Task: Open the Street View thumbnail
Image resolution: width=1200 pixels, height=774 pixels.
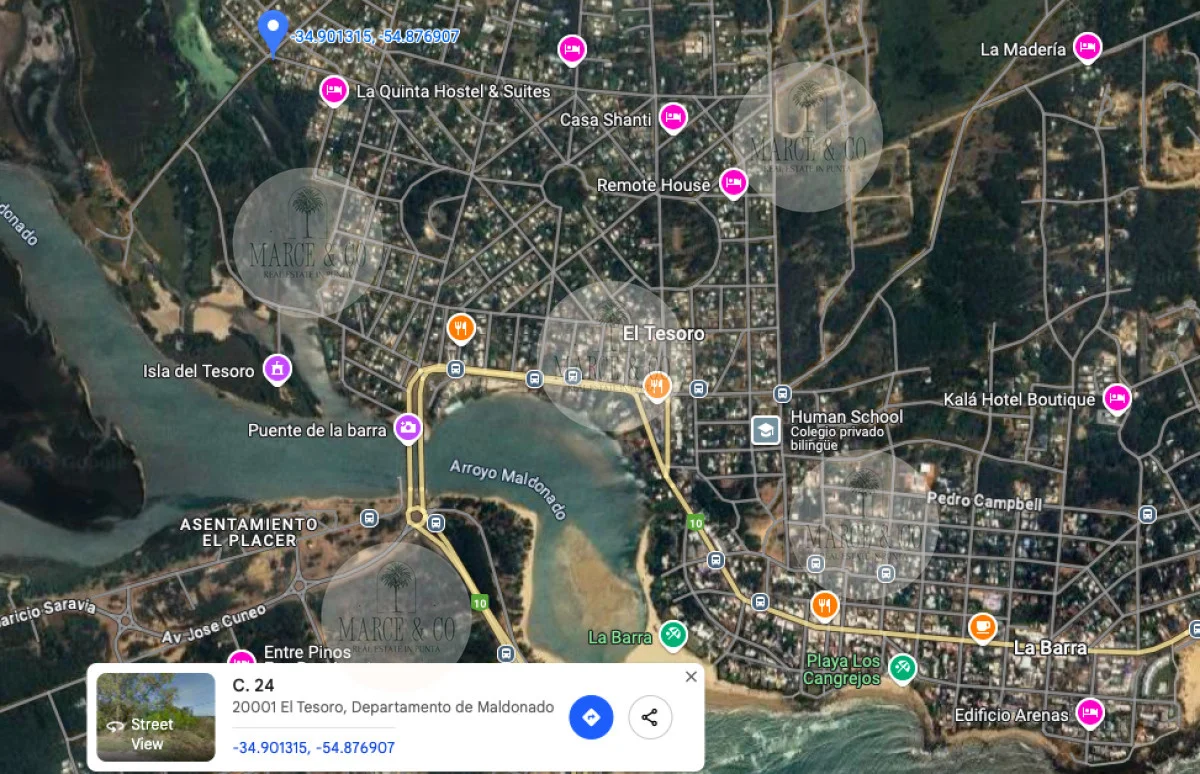Action: pos(156,717)
